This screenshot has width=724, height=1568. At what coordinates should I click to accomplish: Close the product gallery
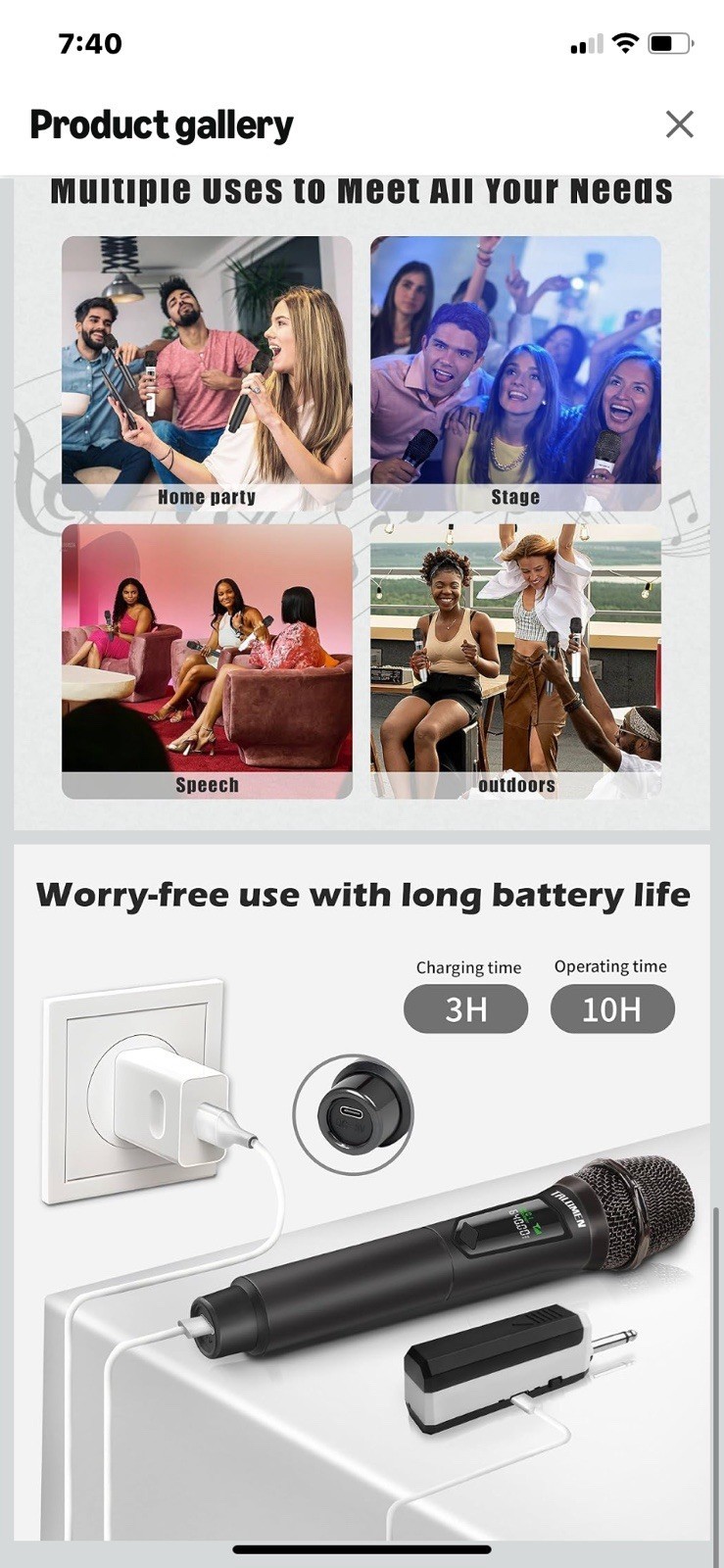click(679, 124)
